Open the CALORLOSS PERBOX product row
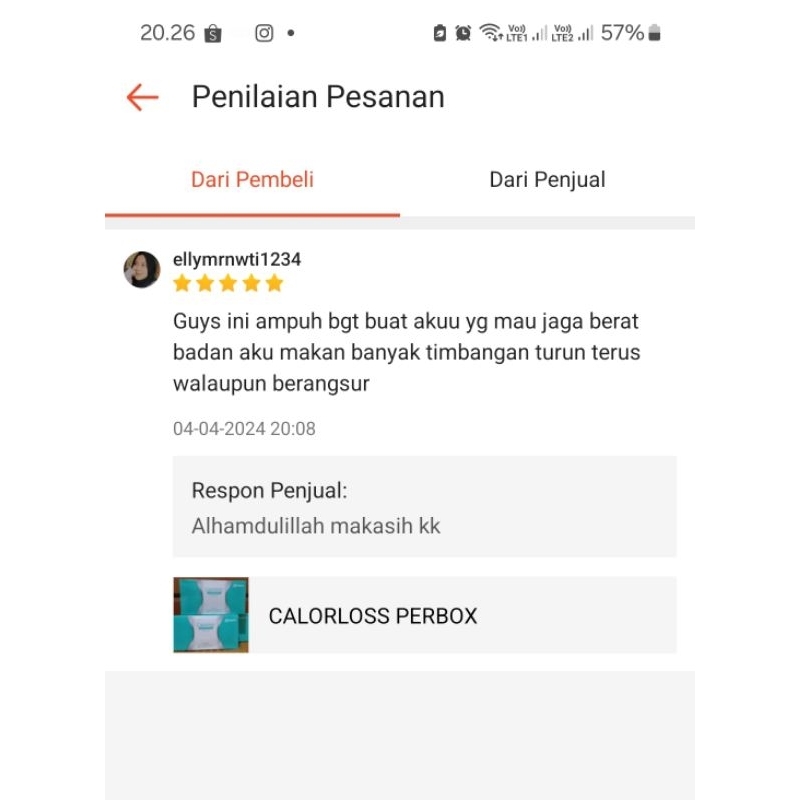 point(424,615)
